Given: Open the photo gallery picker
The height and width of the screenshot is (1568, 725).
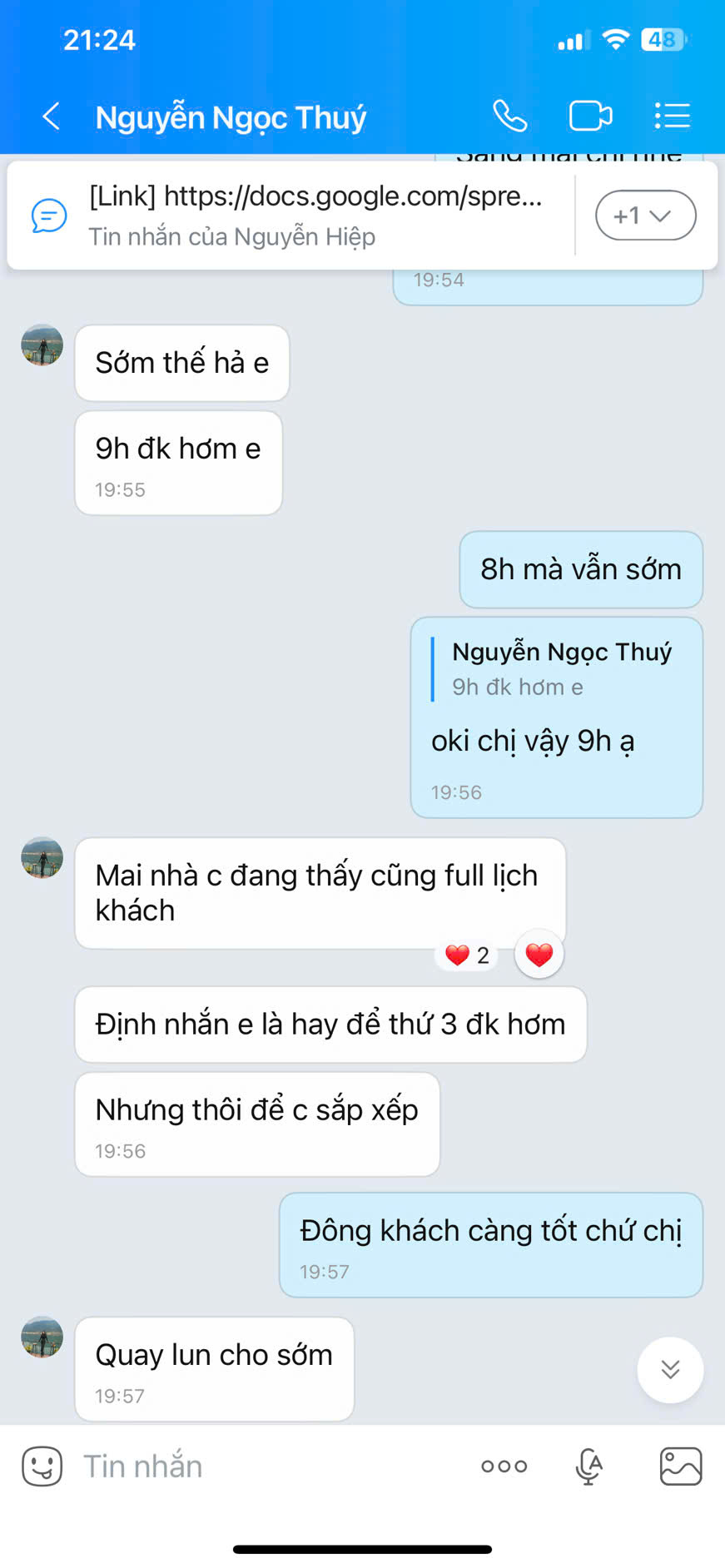Looking at the screenshot, I should (680, 1466).
